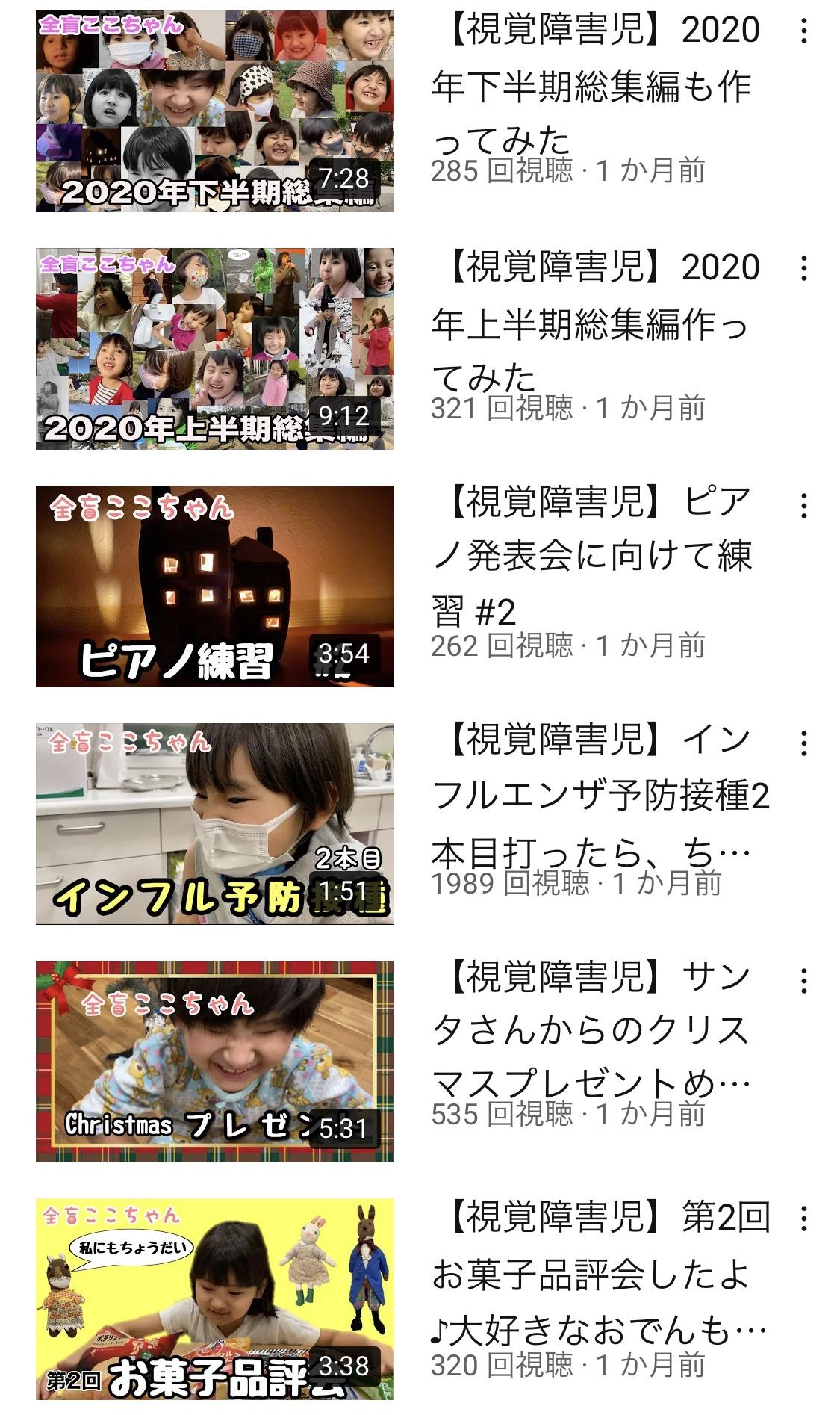Open the overflow menu for 2020年上半期総集編 video

pyautogui.click(x=803, y=268)
